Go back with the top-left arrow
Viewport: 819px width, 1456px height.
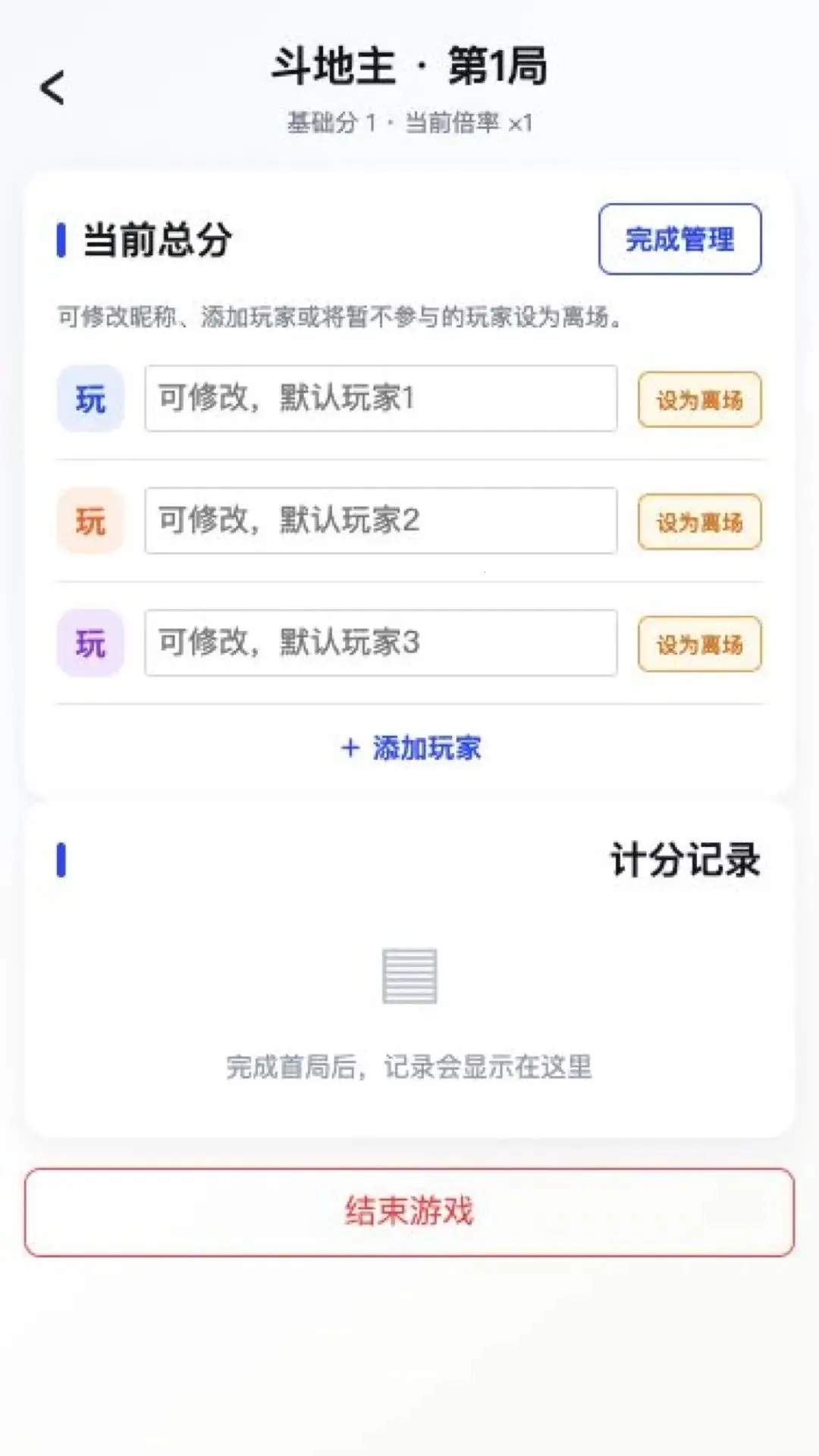(x=52, y=88)
